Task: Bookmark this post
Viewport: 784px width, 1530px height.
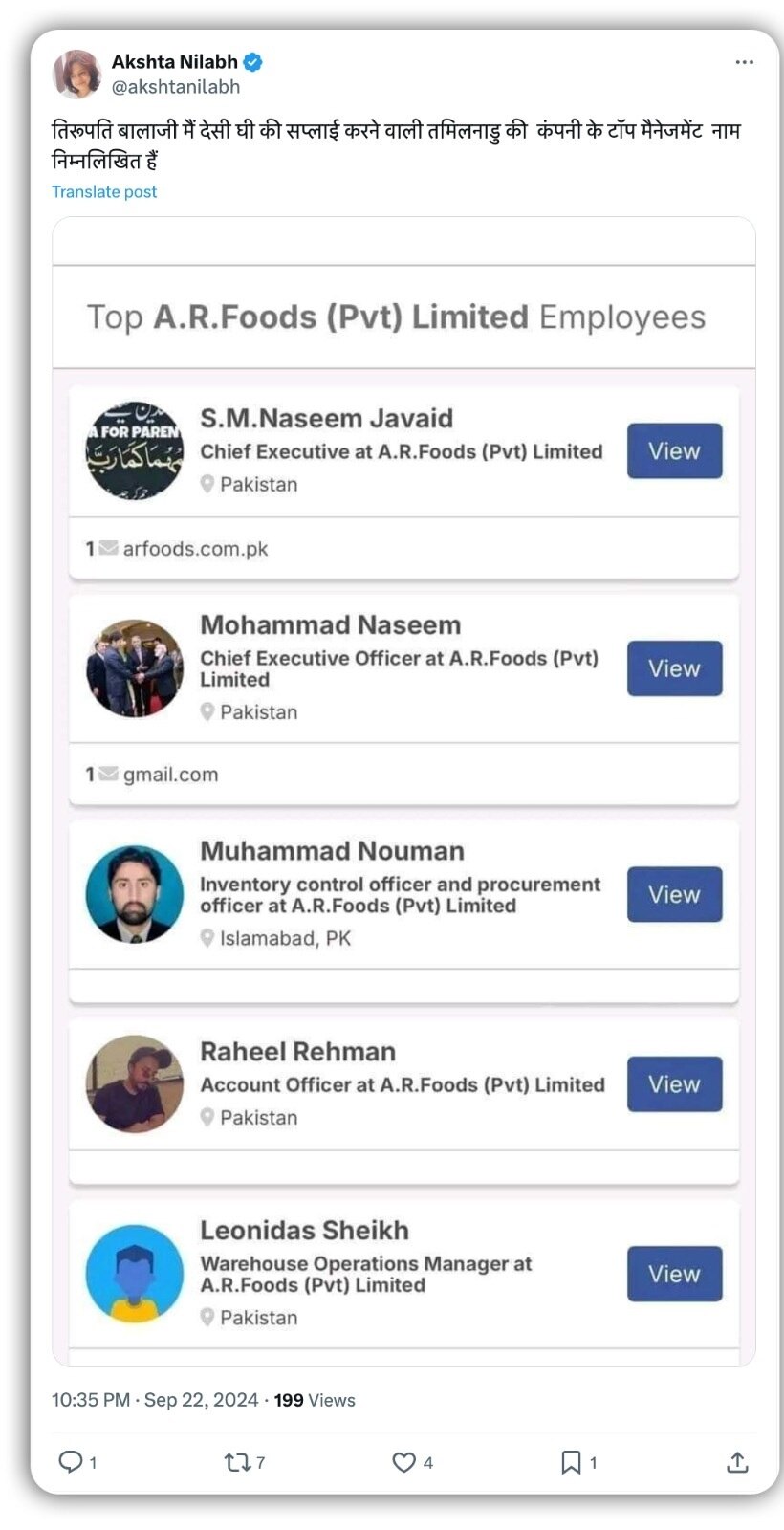Action: pyautogui.click(x=571, y=1461)
